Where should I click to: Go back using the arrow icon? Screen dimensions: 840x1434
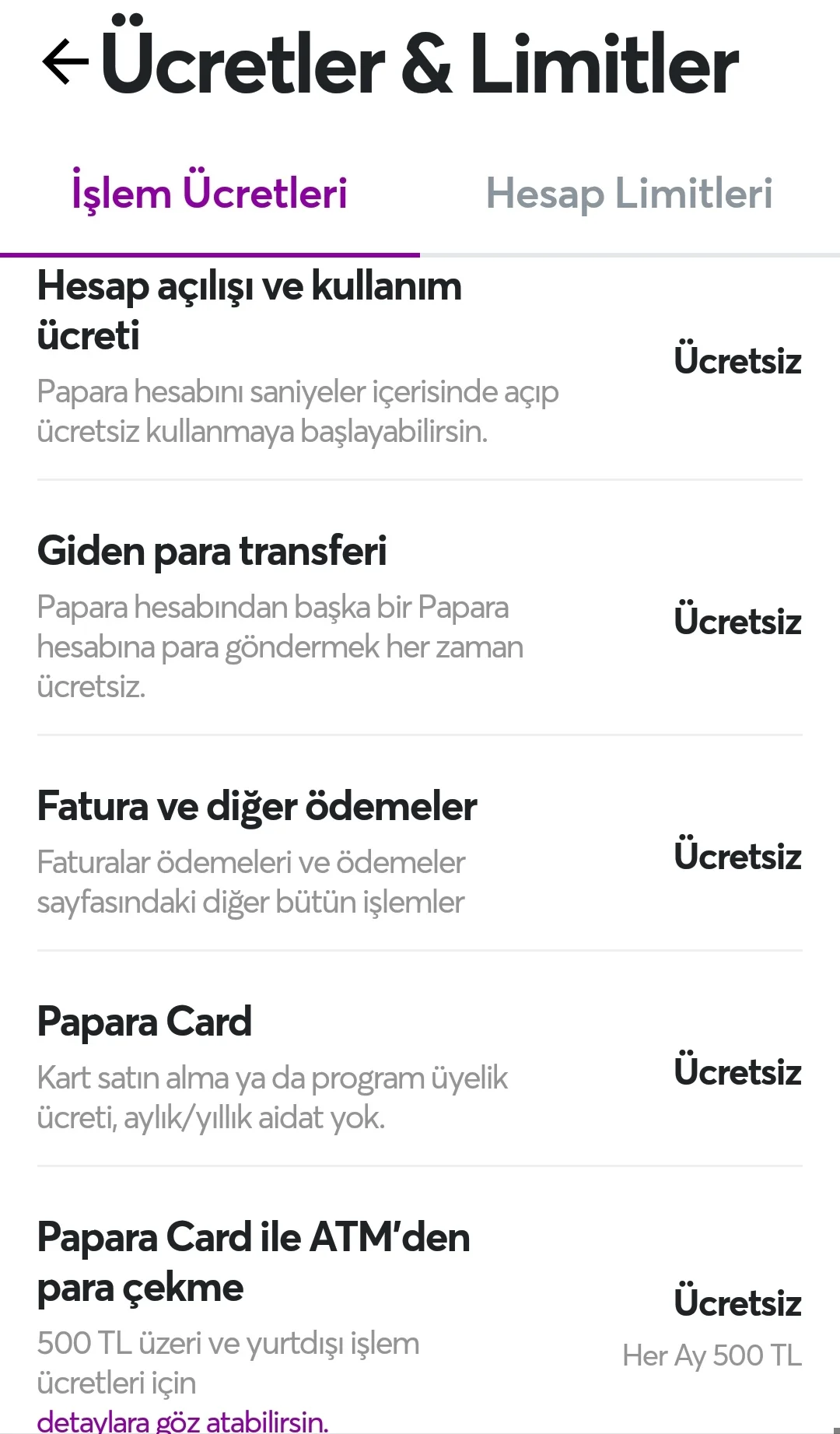click(65, 62)
